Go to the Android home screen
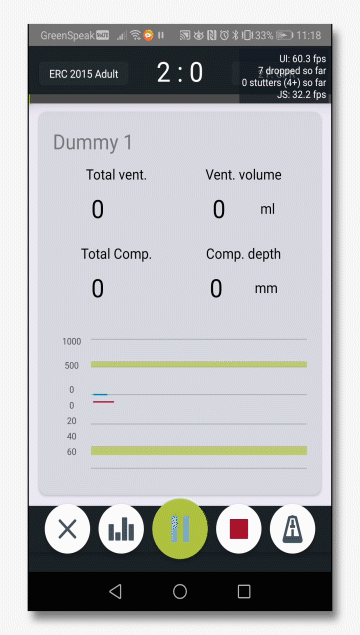The image size is (360, 635). pyautogui.click(x=180, y=592)
